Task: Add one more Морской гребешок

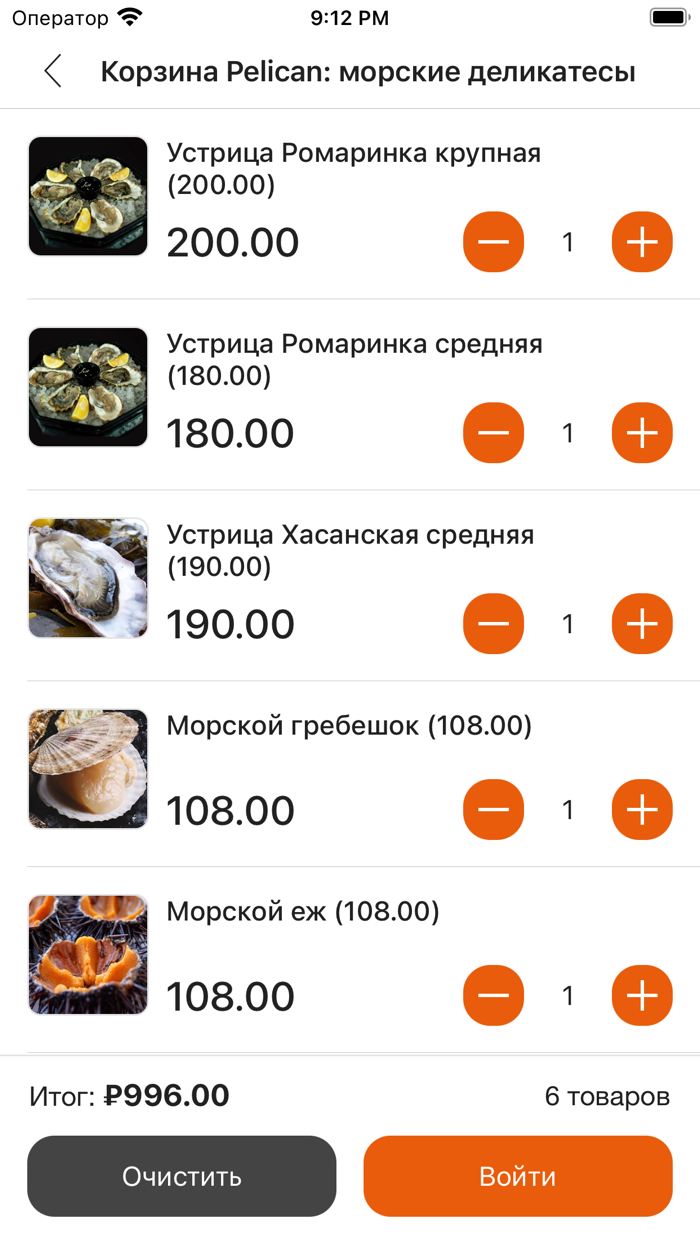Action: click(642, 810)
